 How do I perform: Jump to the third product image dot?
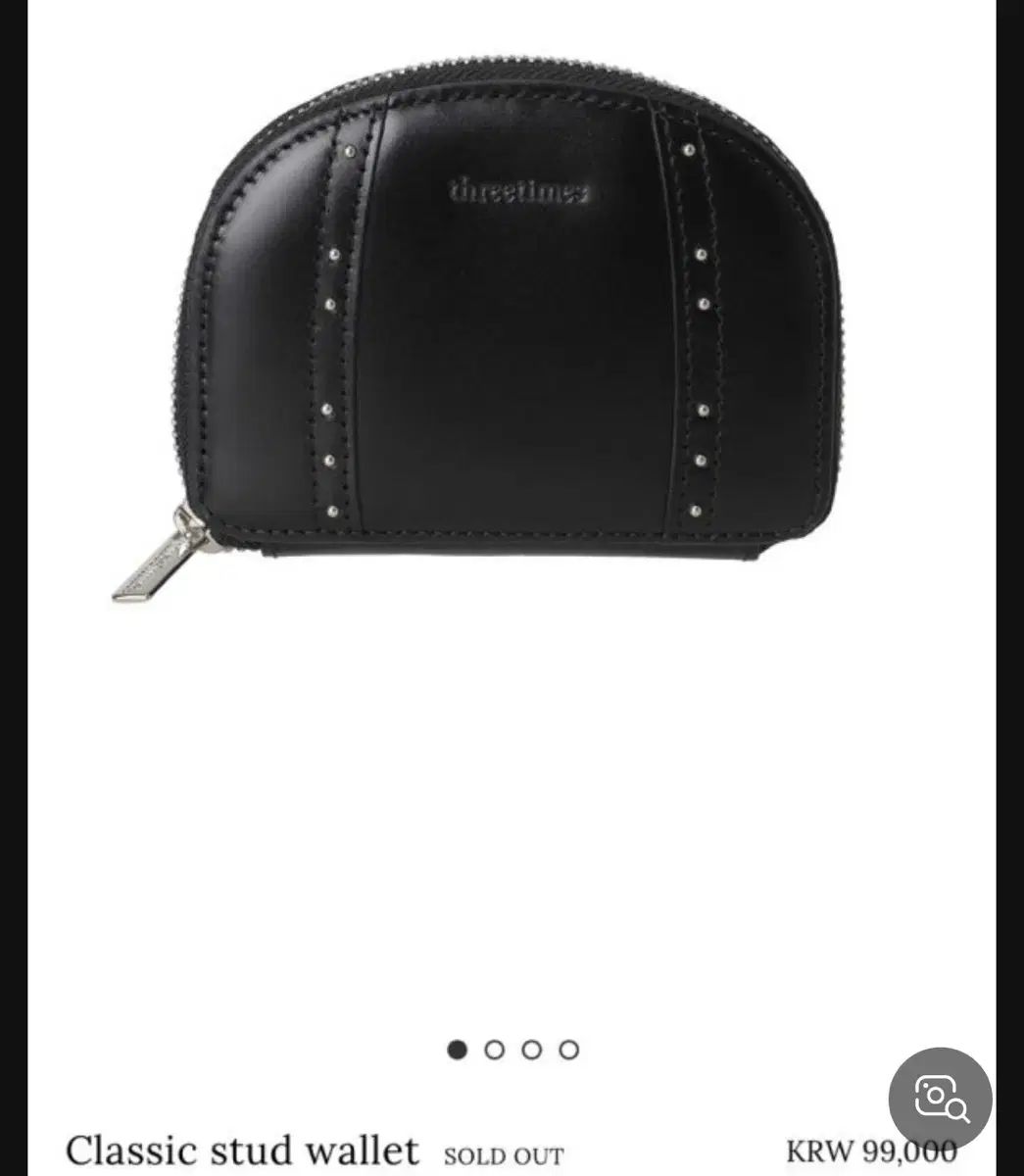(x=532, y=1050)
